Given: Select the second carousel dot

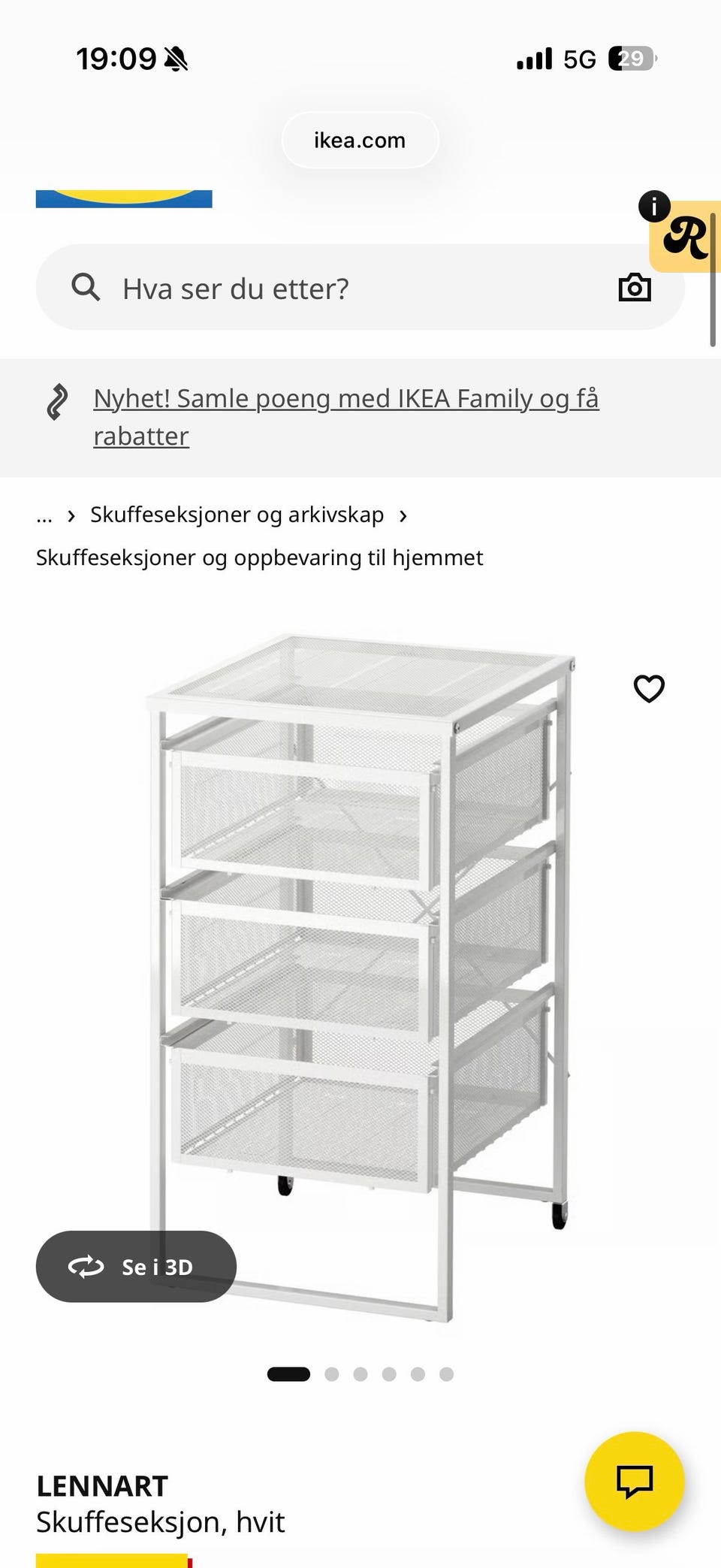Looking at the screenshot, I should [x=332, y=1373].
